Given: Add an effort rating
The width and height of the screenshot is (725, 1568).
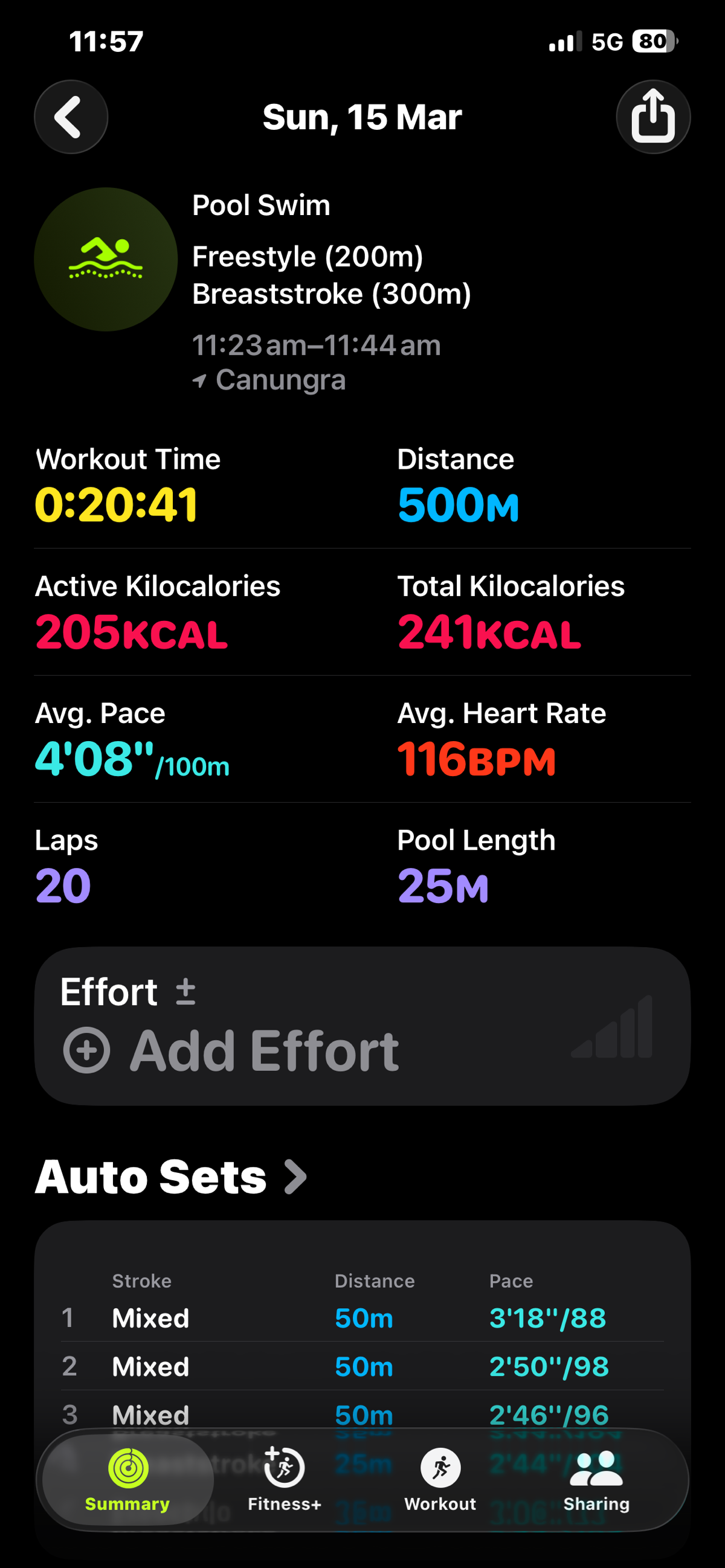Looking at the screenshot, I should (231, 1050).
